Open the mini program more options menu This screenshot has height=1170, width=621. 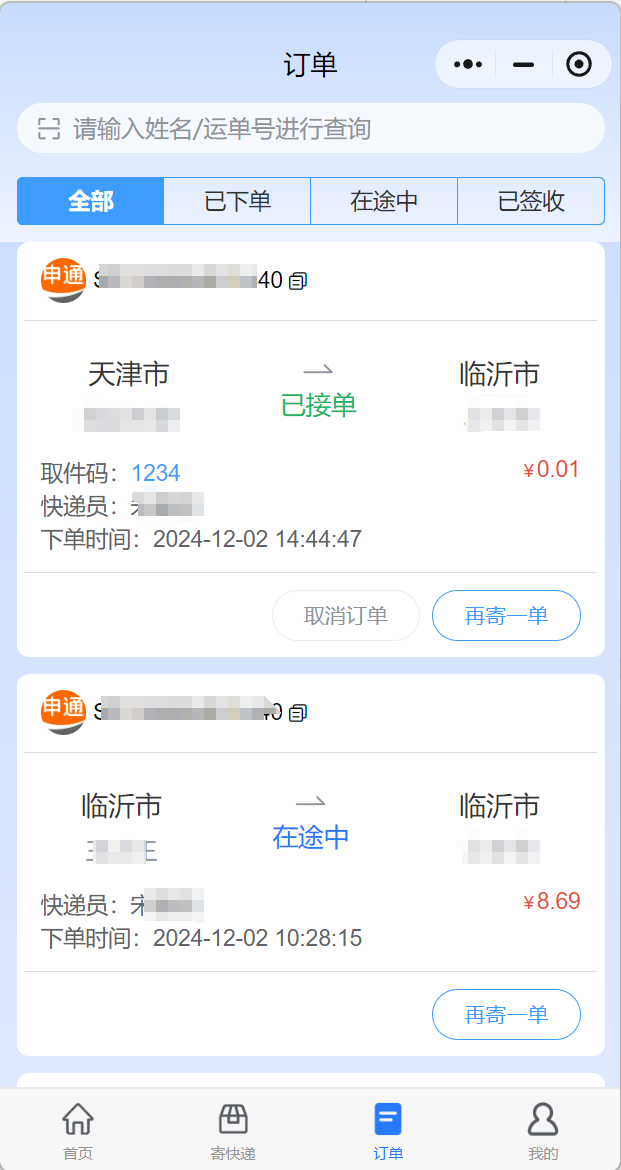pyautogui.click(x=467, y=65)
